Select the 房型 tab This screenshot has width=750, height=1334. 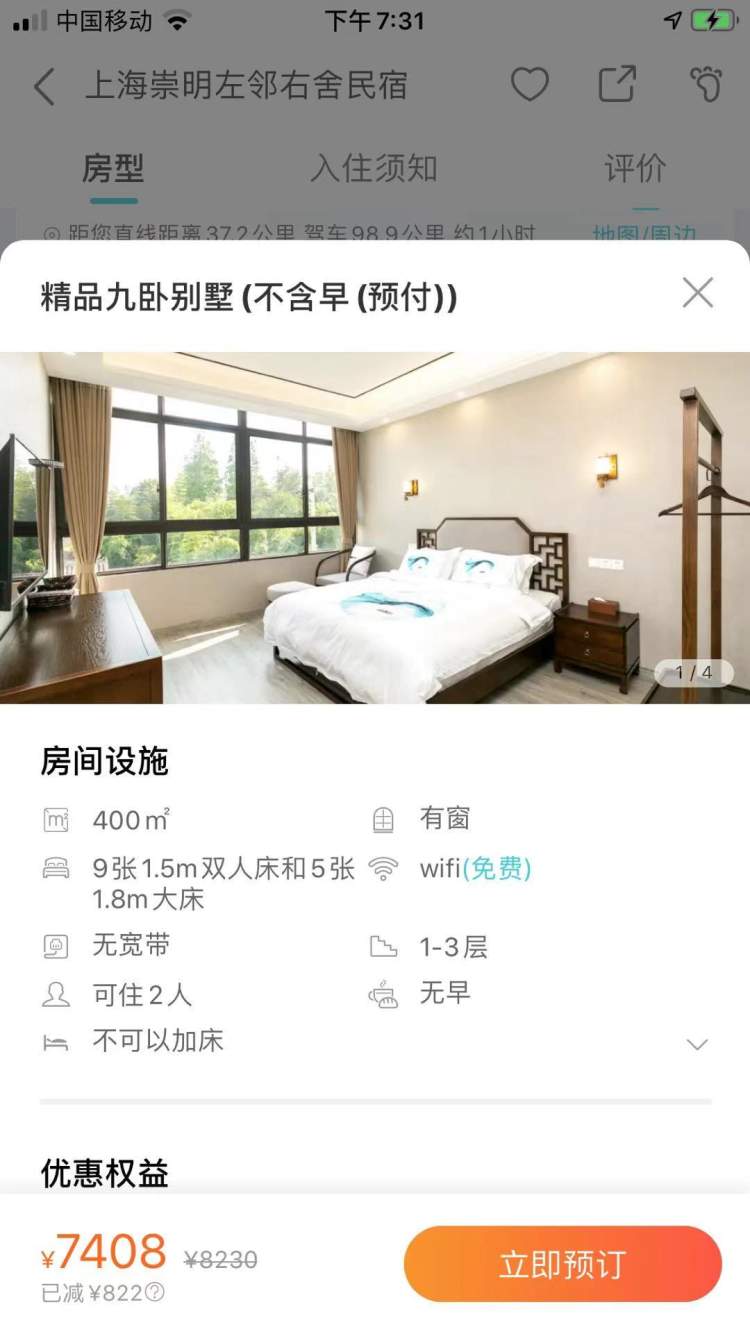pos(113,168)
